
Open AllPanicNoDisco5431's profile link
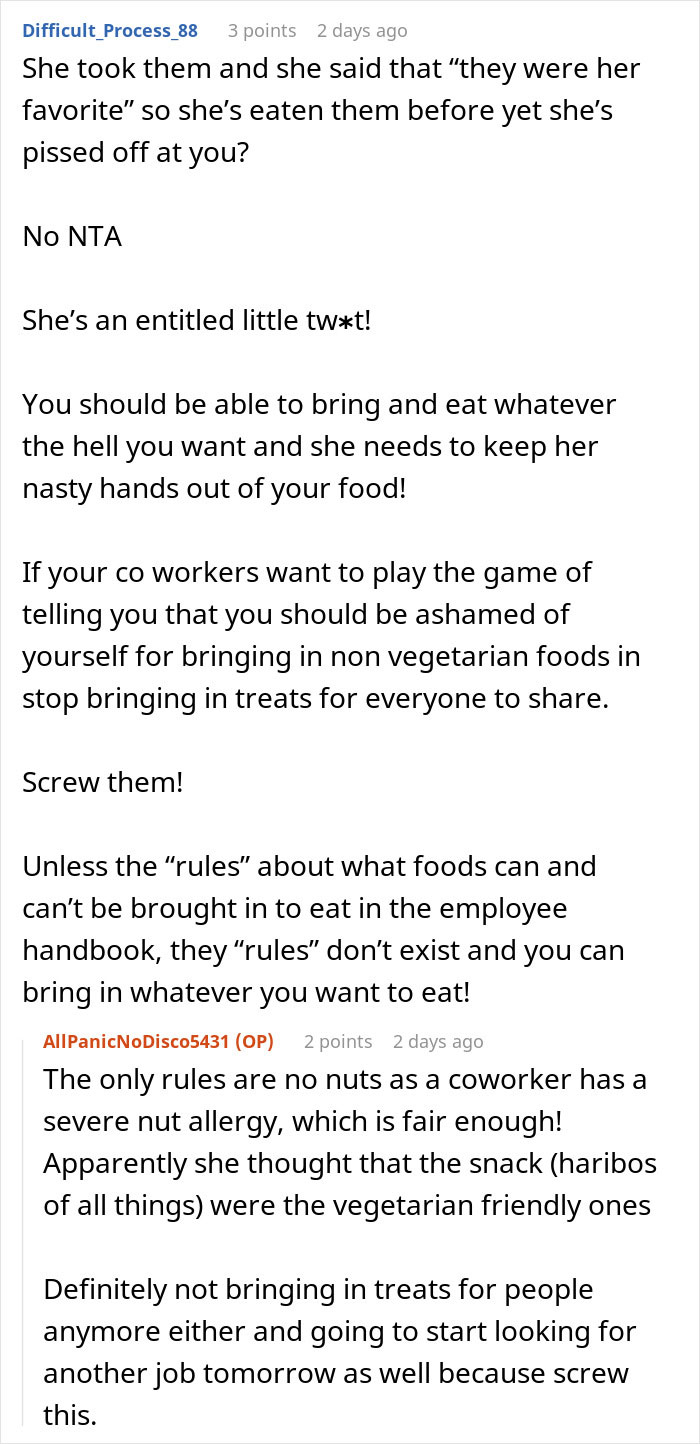pyautogui.click(x=138, y=1041)
